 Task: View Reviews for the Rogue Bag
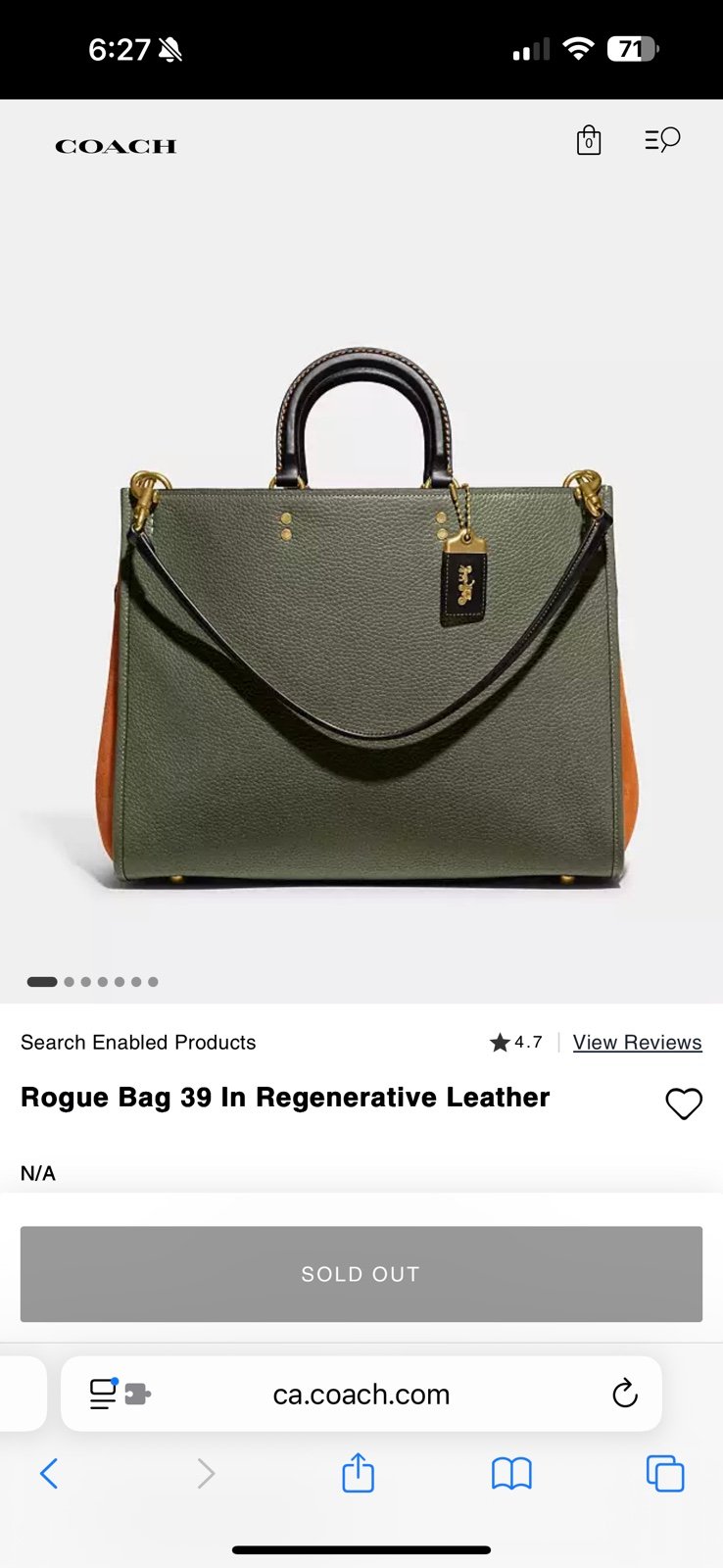pyautogui.click(x=637, y=1043)
